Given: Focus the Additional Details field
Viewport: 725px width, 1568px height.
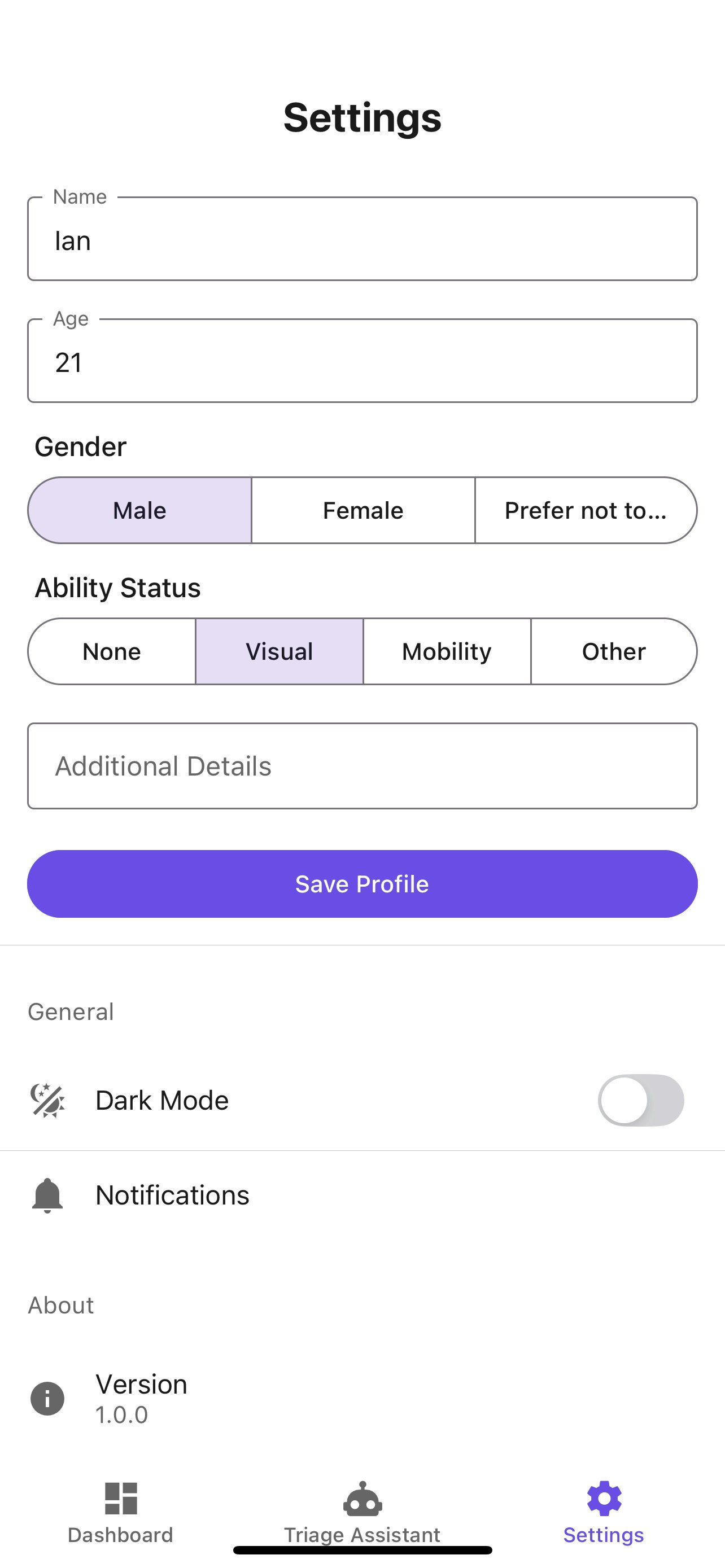Looking at the screenshot, I should point(362,766).
